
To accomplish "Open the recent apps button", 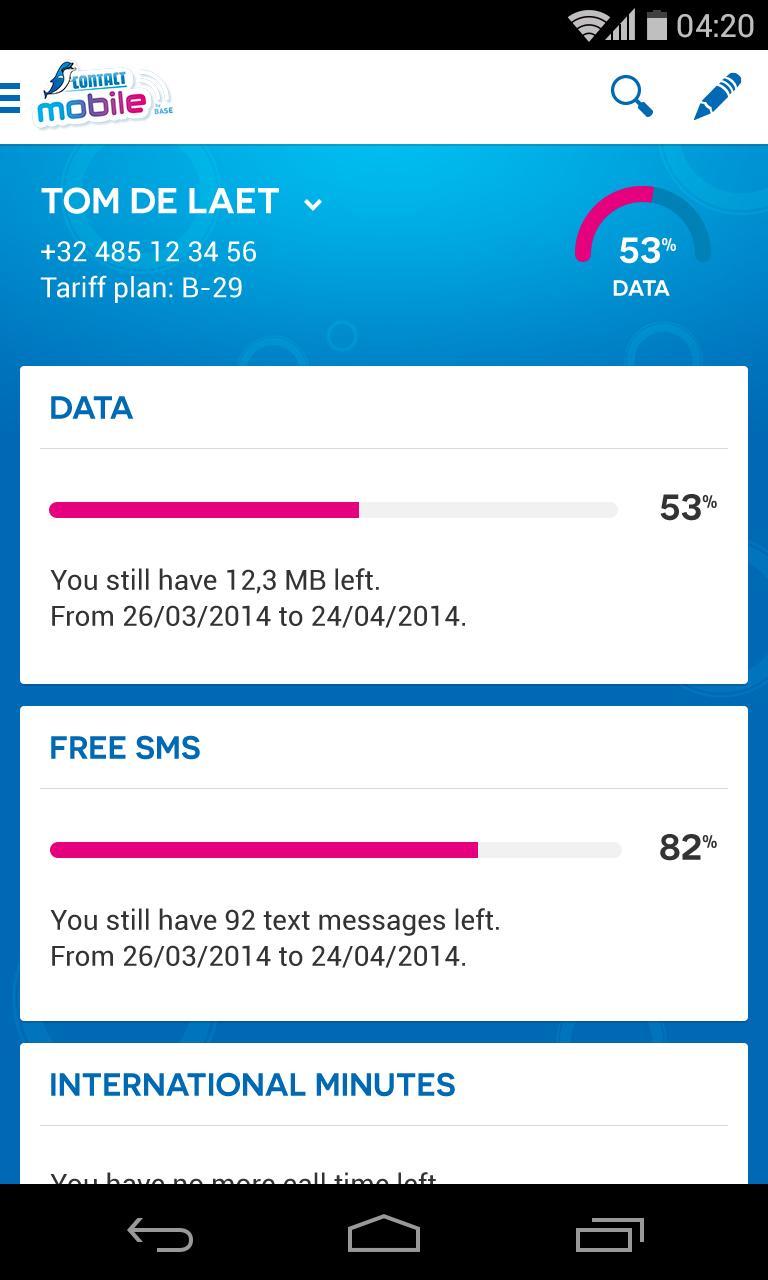I will pos(612,1235).
